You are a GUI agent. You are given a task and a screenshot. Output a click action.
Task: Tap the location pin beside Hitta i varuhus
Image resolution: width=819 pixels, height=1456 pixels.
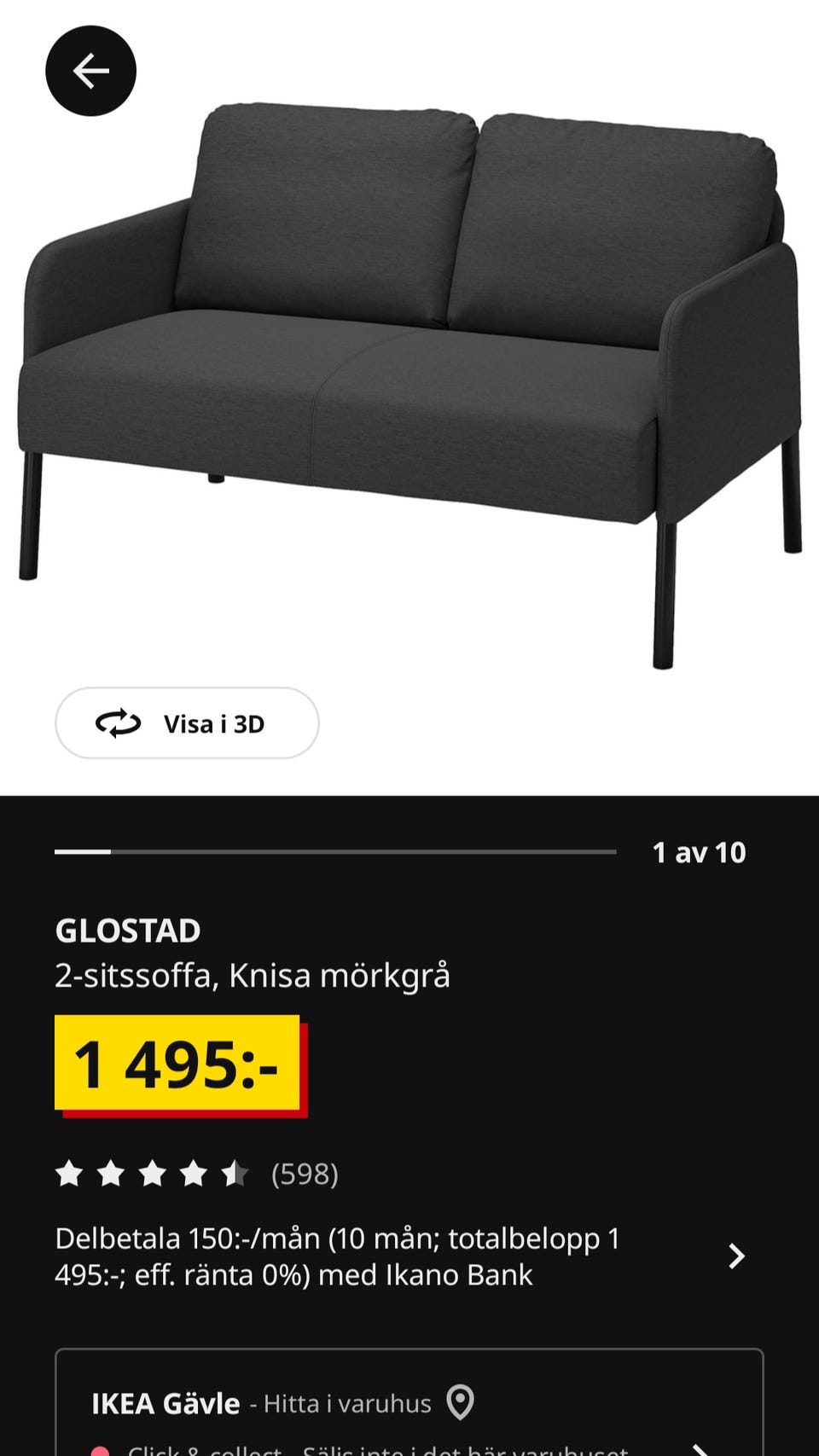(x=461, y=1400)
